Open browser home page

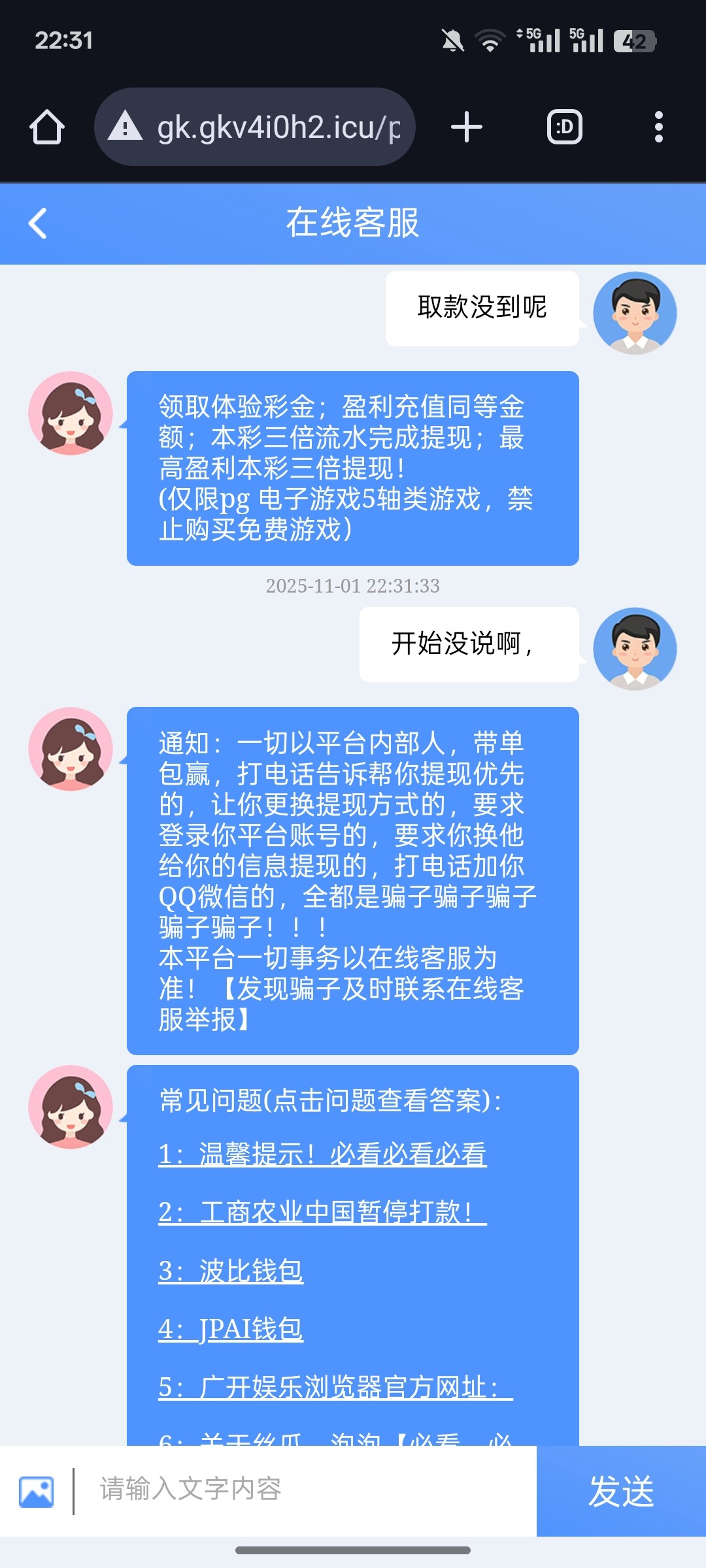pyautogui.click(x=47, y=127)
